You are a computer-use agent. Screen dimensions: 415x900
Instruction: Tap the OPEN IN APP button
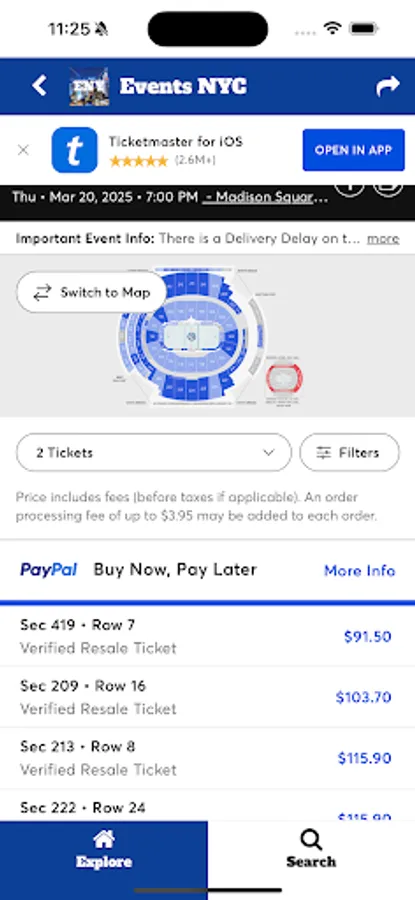tap(353, 150)
